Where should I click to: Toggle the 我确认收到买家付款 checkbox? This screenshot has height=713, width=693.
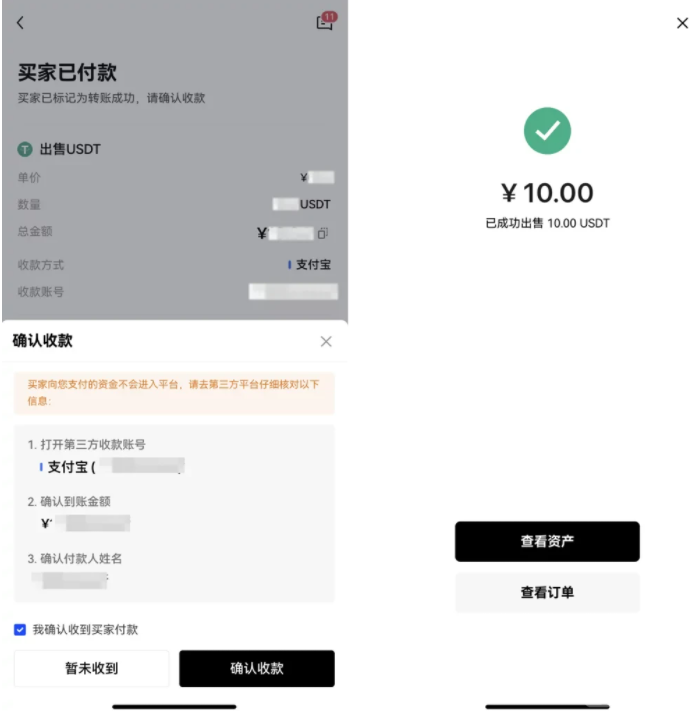20,630
